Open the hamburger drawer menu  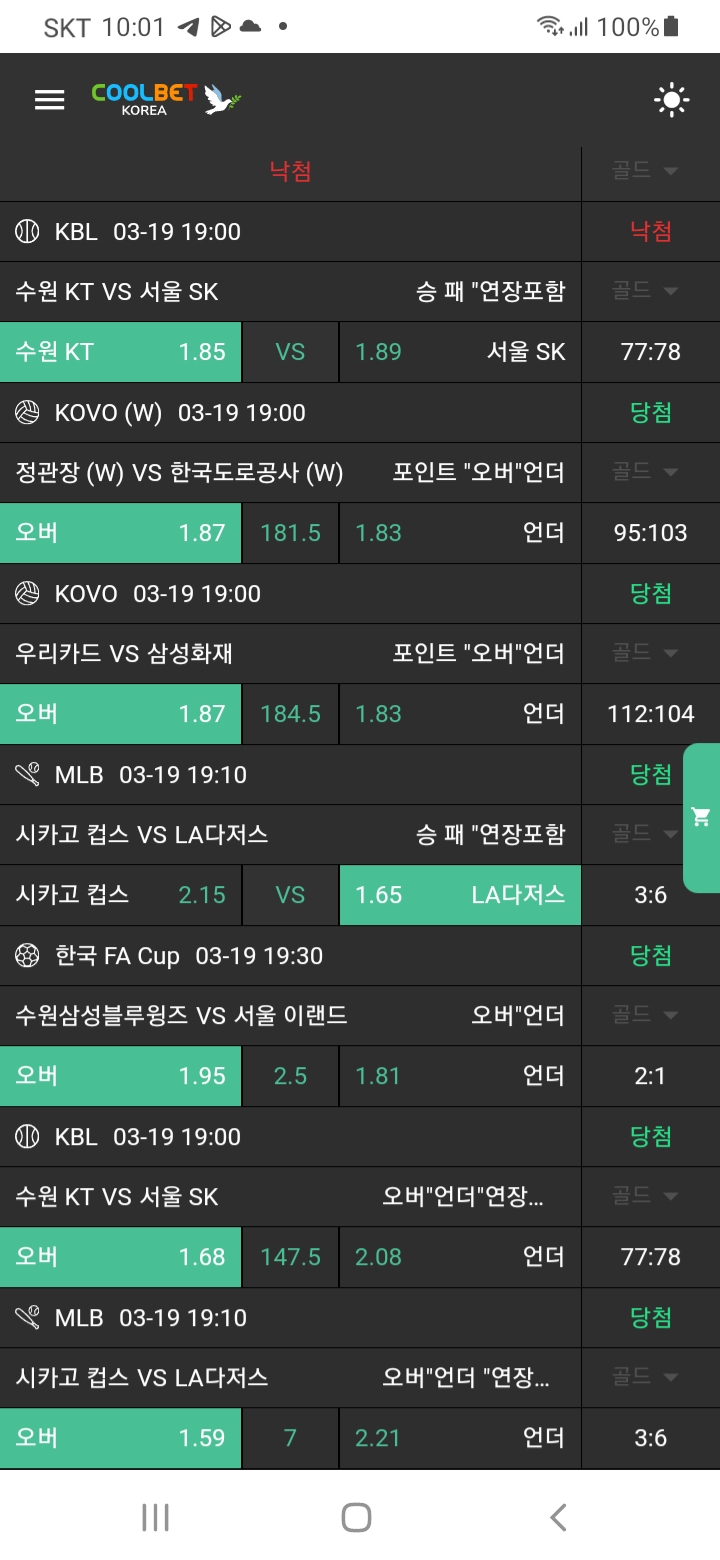point(49,99)
